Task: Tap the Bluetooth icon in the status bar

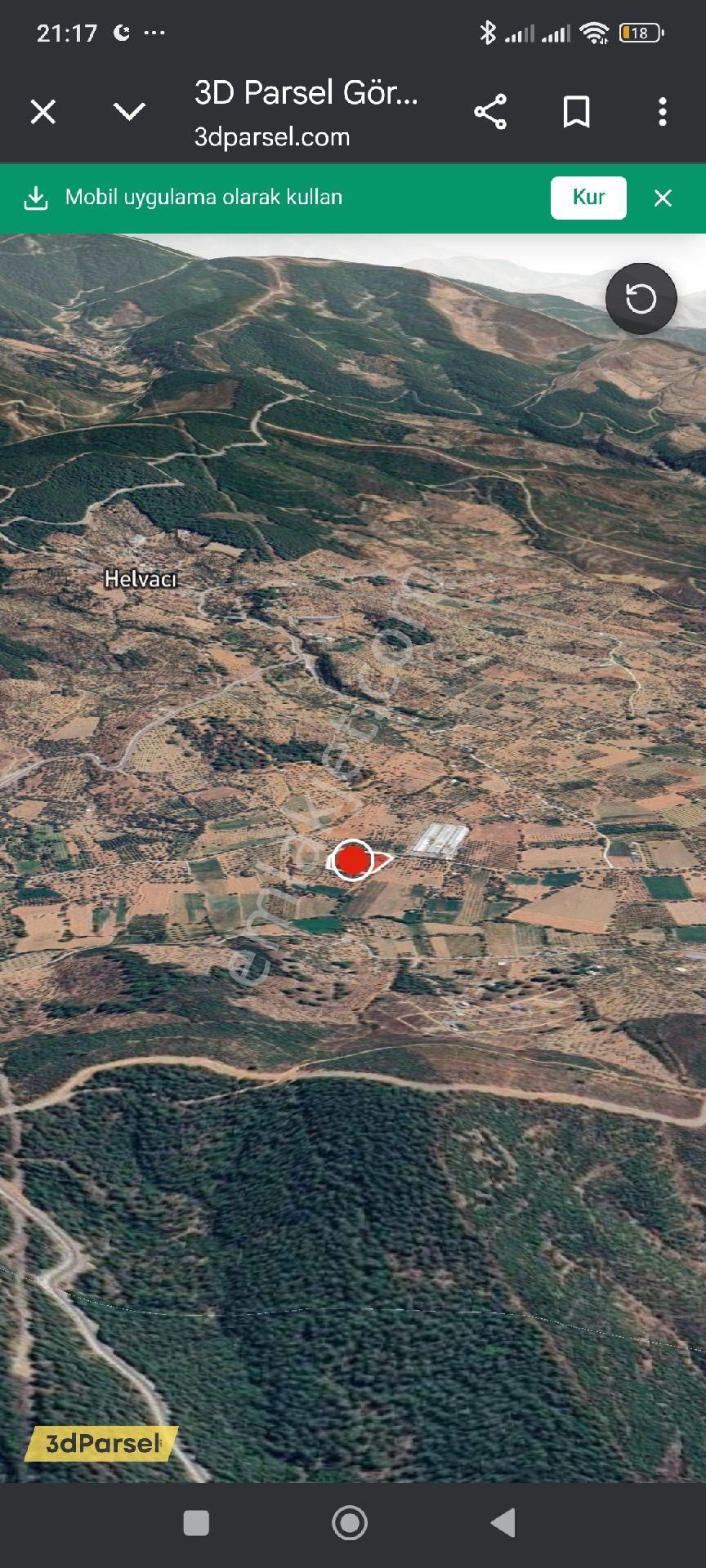Action: click(x=488, y=33)
